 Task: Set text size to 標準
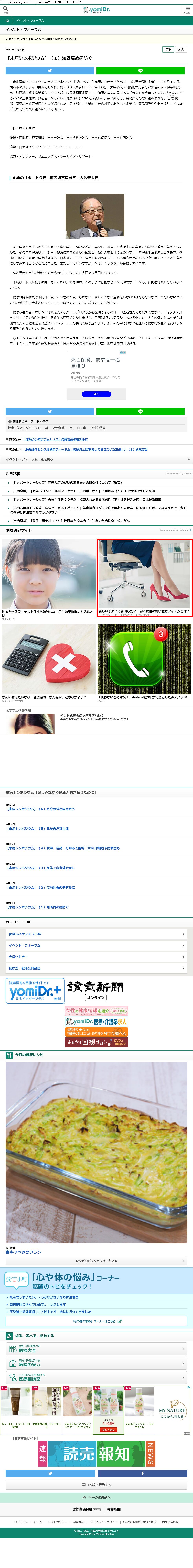(x=167, y=49)
